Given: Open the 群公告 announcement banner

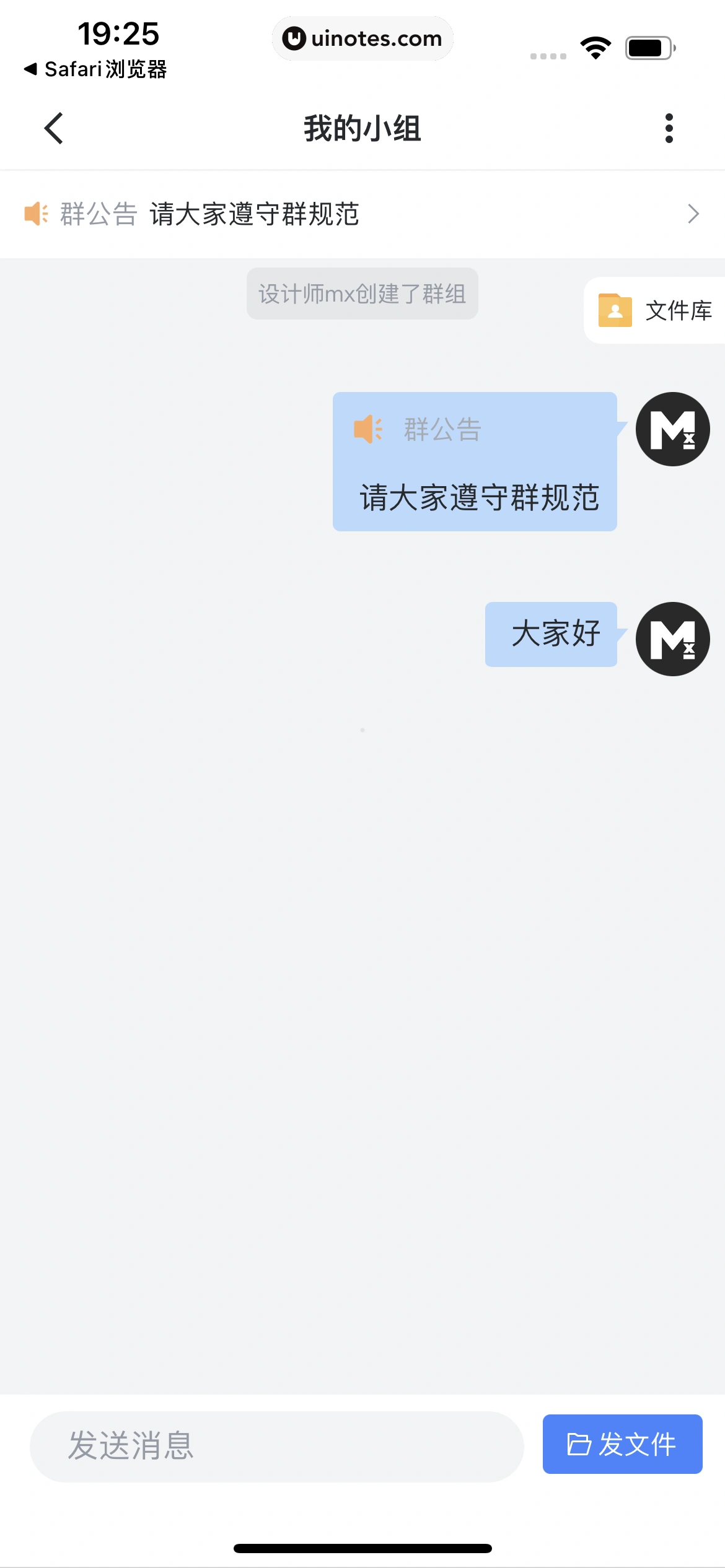Looking at the screenshot, I should coord(362,214).
